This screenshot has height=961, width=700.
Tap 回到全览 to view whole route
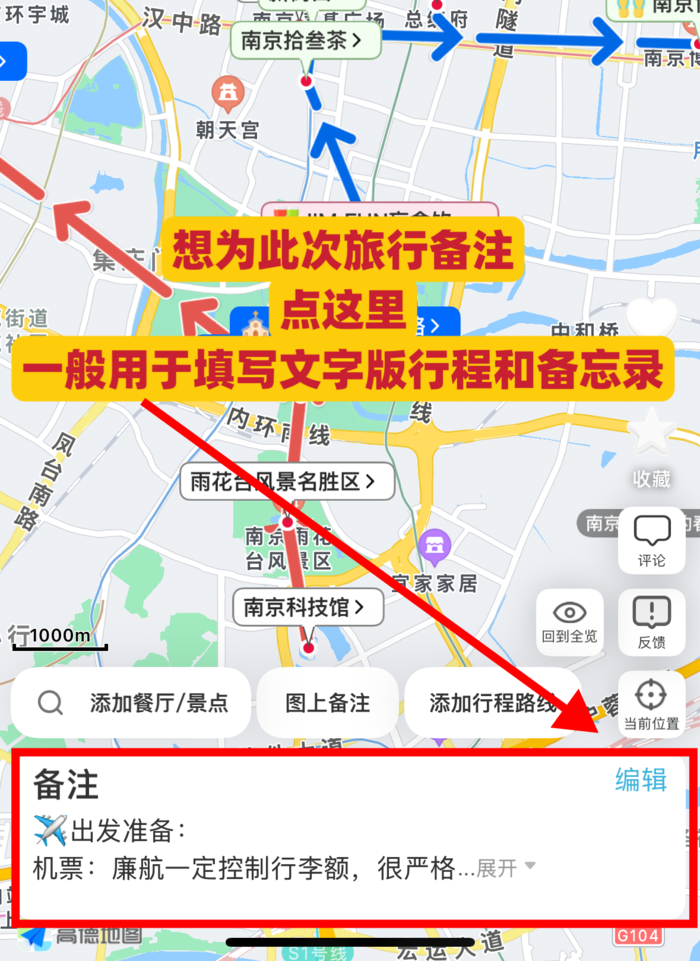coord(569,622)
